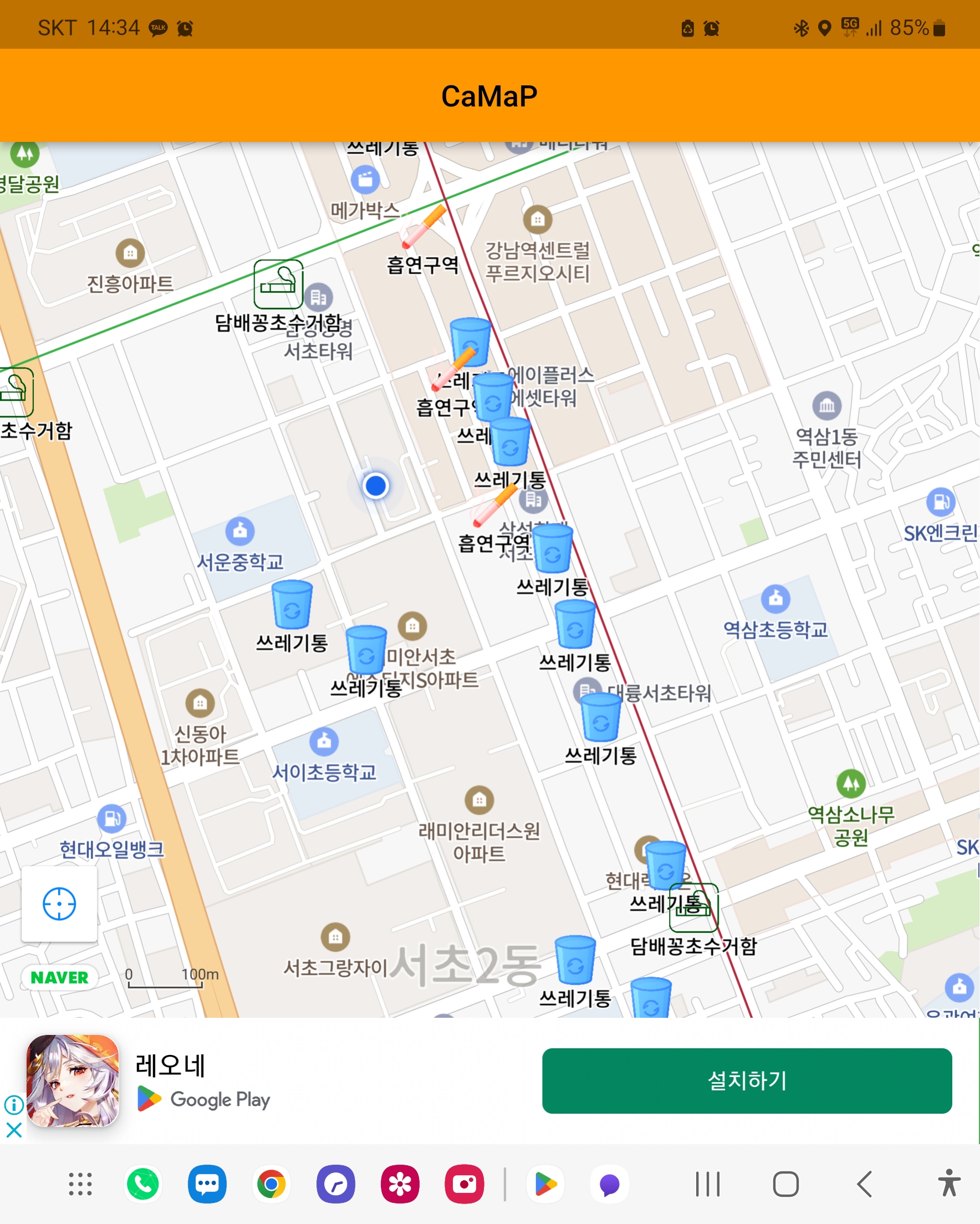Image resolution: width=980 pixels, height=1224 pixels.
Task: Select the trash bin marker near 대륭서초타워
Action: point(602,717)
